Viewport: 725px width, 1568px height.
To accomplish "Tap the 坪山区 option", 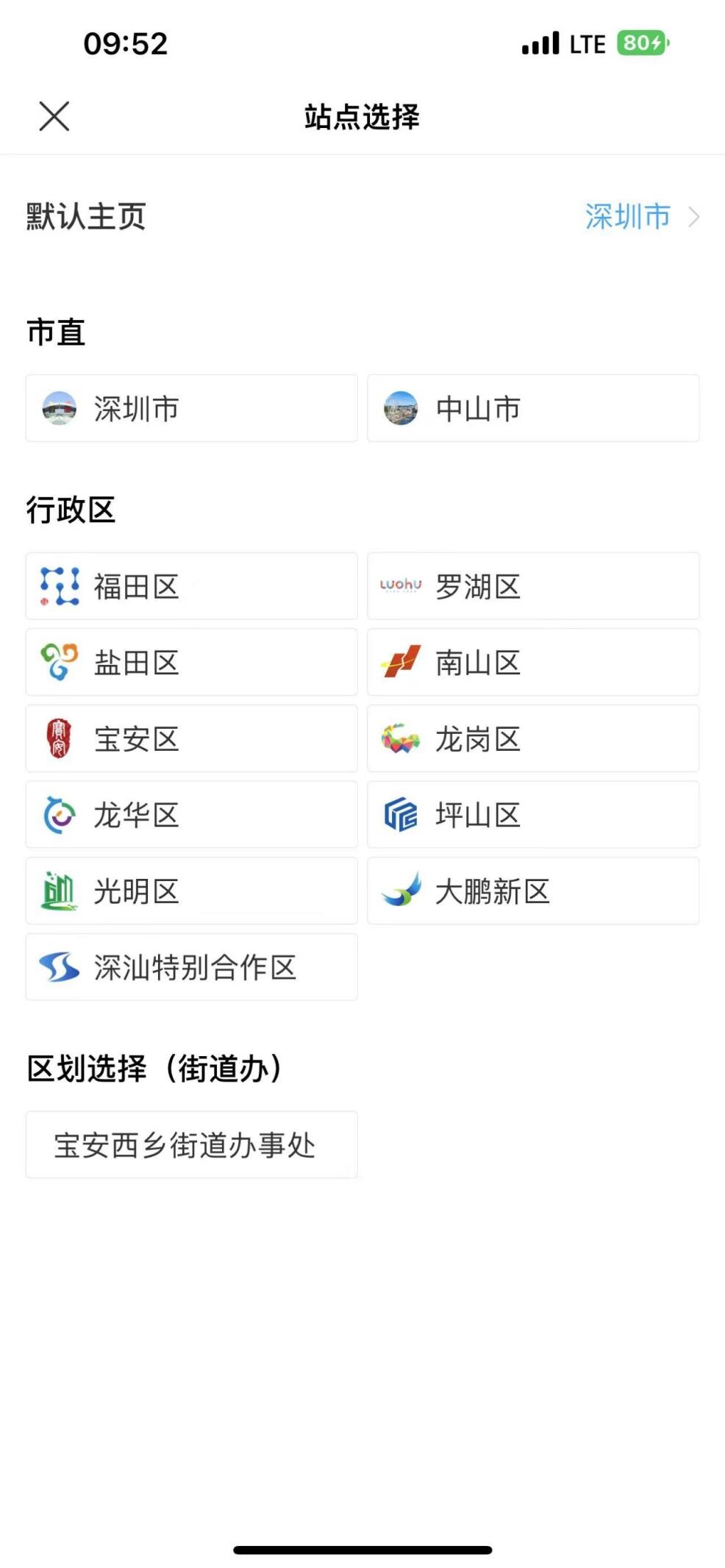I will [533, 815].
